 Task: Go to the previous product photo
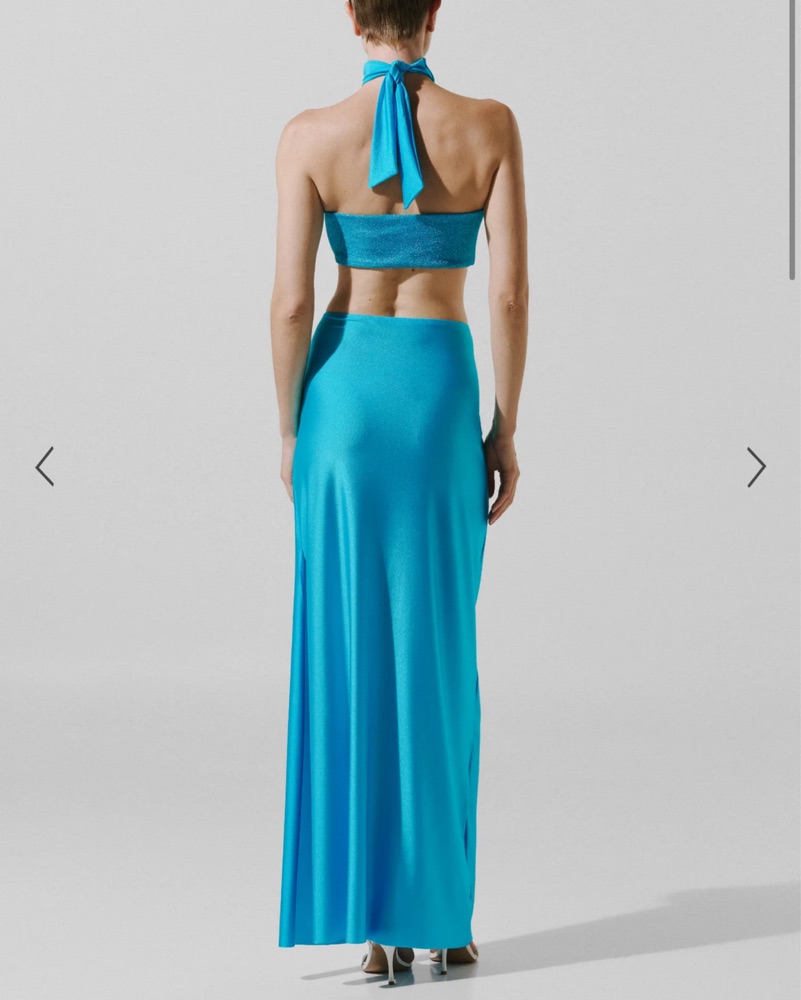tap(45, 467)
